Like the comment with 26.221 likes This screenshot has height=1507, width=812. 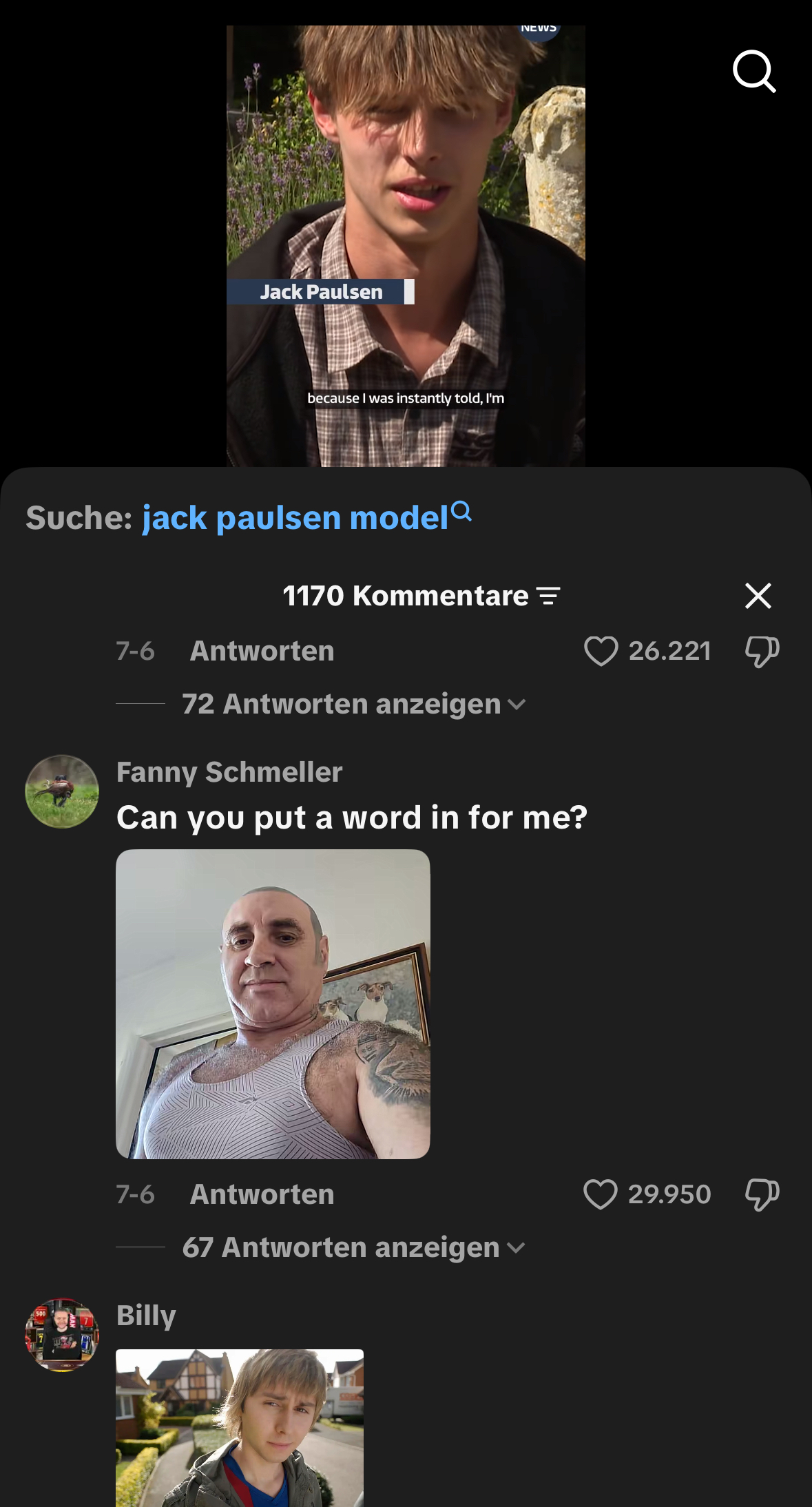(x=601, y=651)
